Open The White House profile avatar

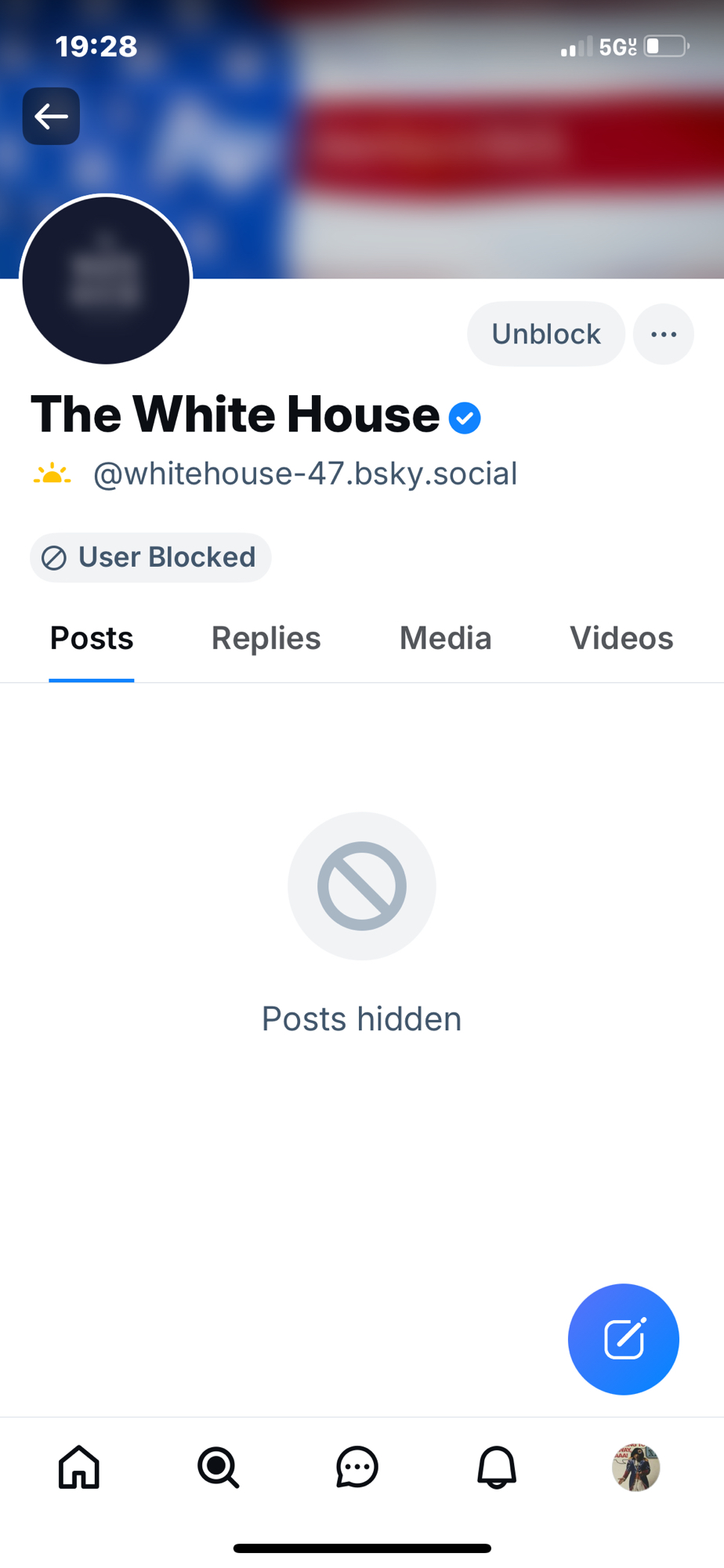(x=106, y=280)
